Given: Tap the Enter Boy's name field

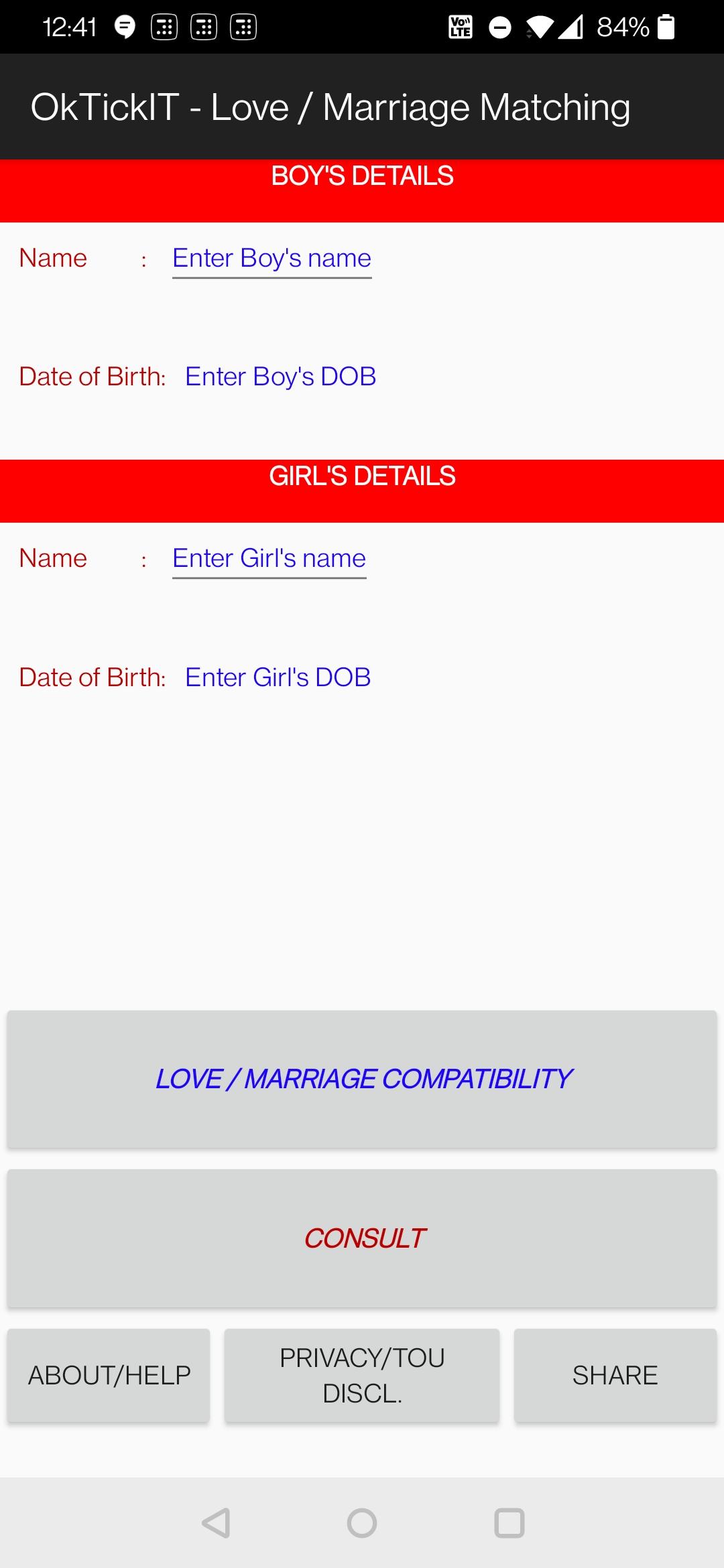Looking at the screenshot, I should [x=271, y=259].
